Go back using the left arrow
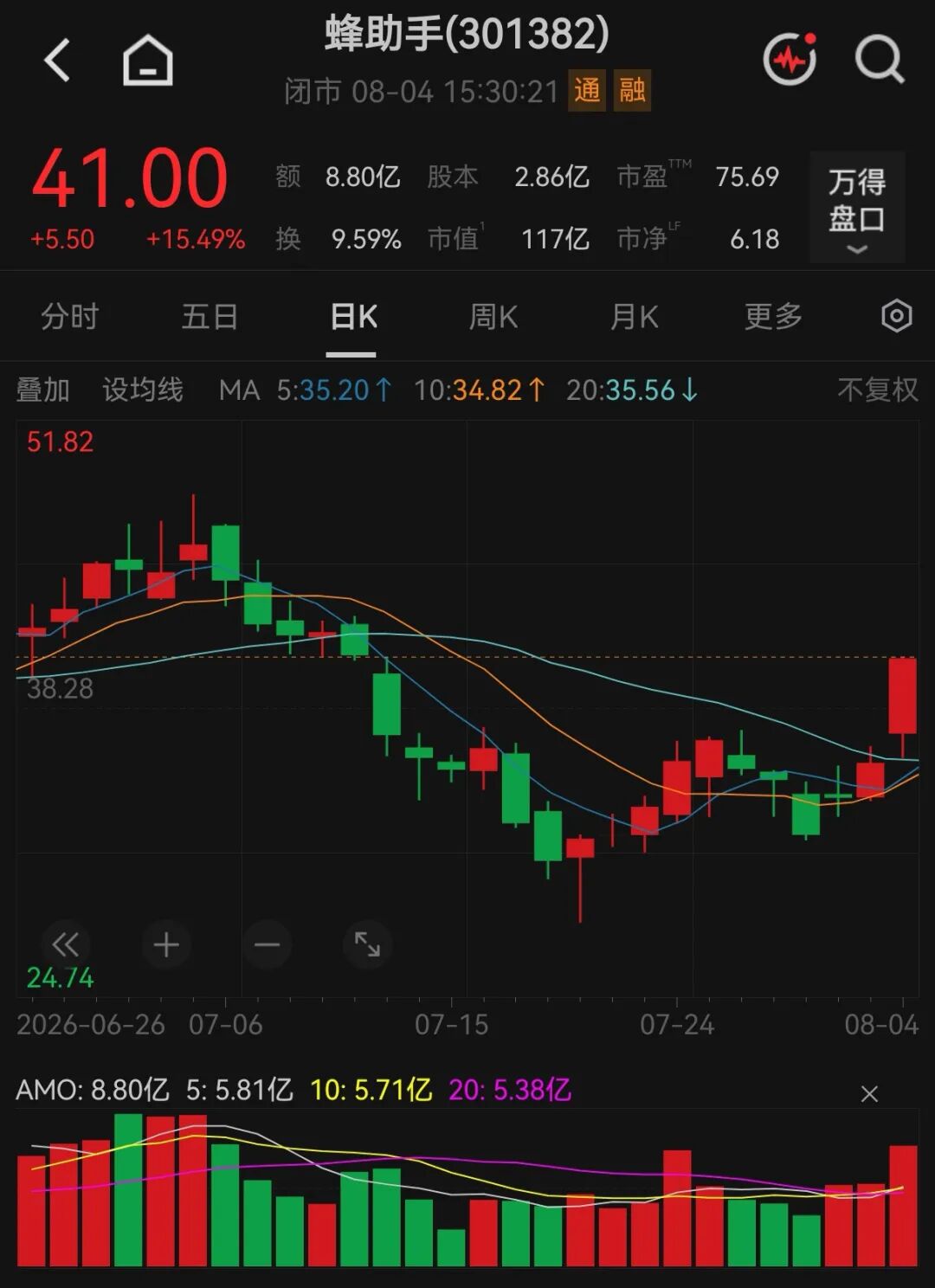The image size is (935, 1288). [x=57, y=61]
